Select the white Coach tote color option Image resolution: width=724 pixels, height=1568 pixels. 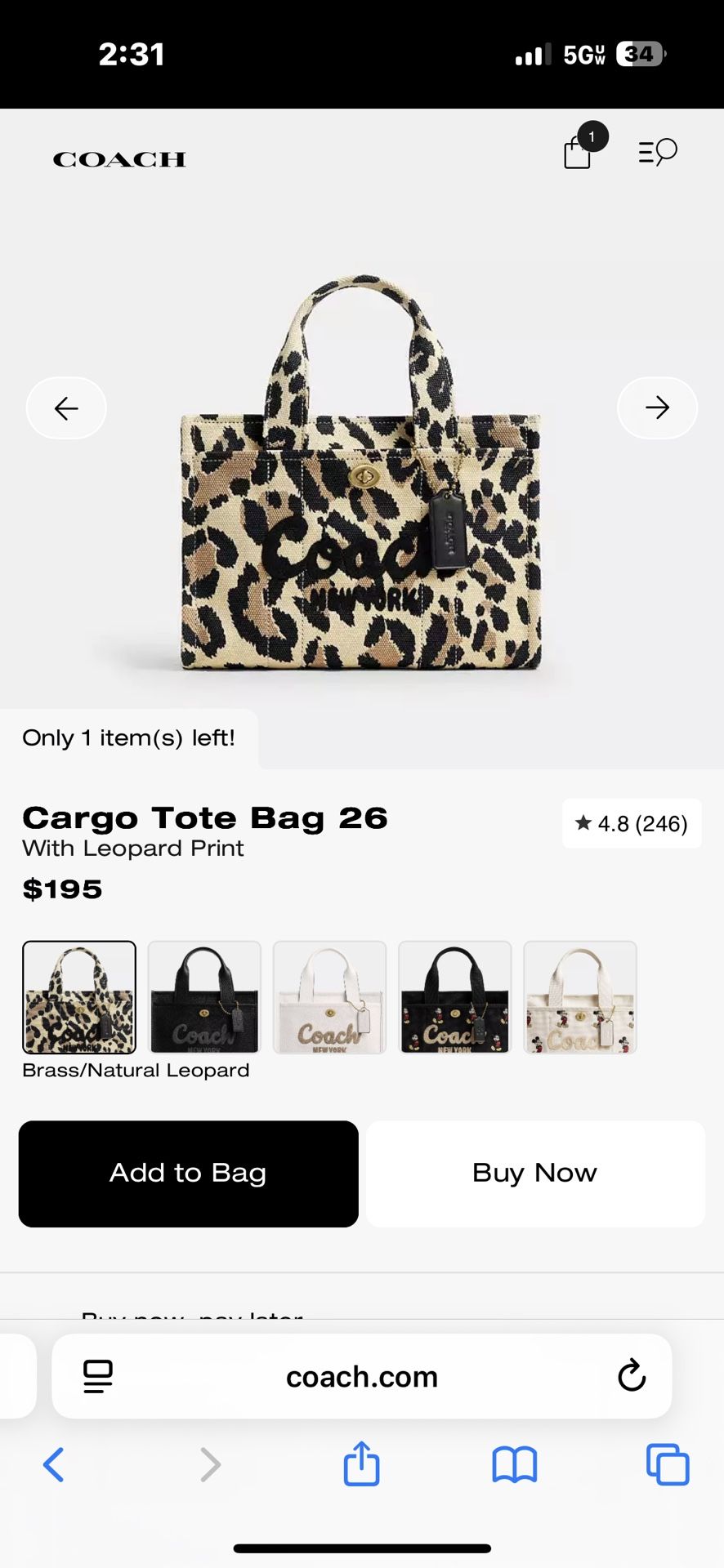pyautogui.click(x=329, y=996)
